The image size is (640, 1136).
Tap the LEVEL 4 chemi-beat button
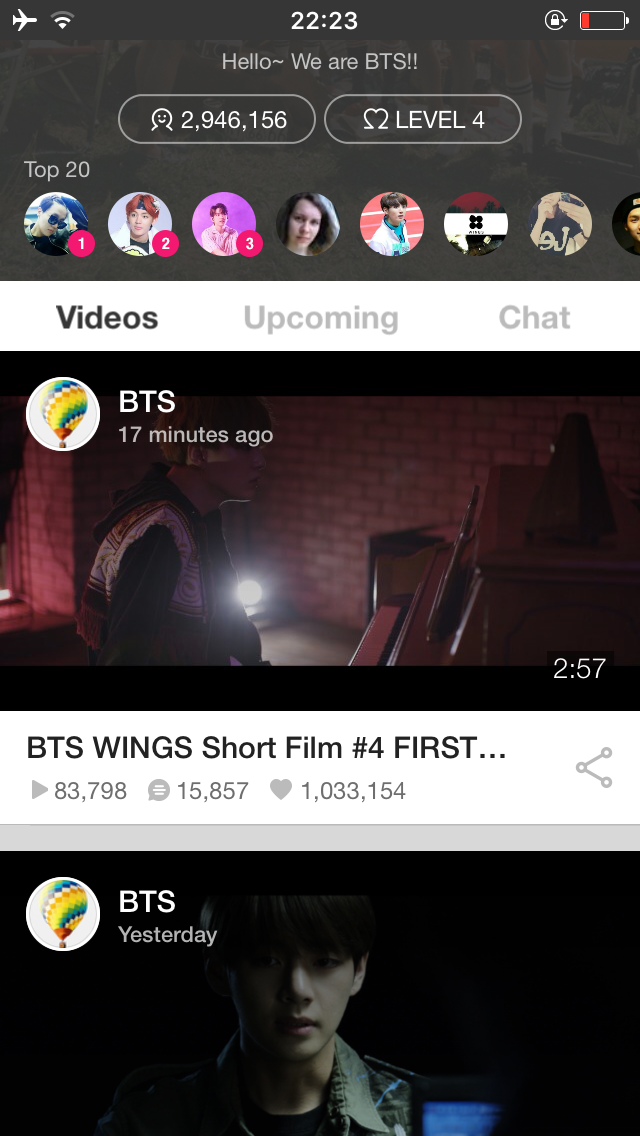(423, 119)
